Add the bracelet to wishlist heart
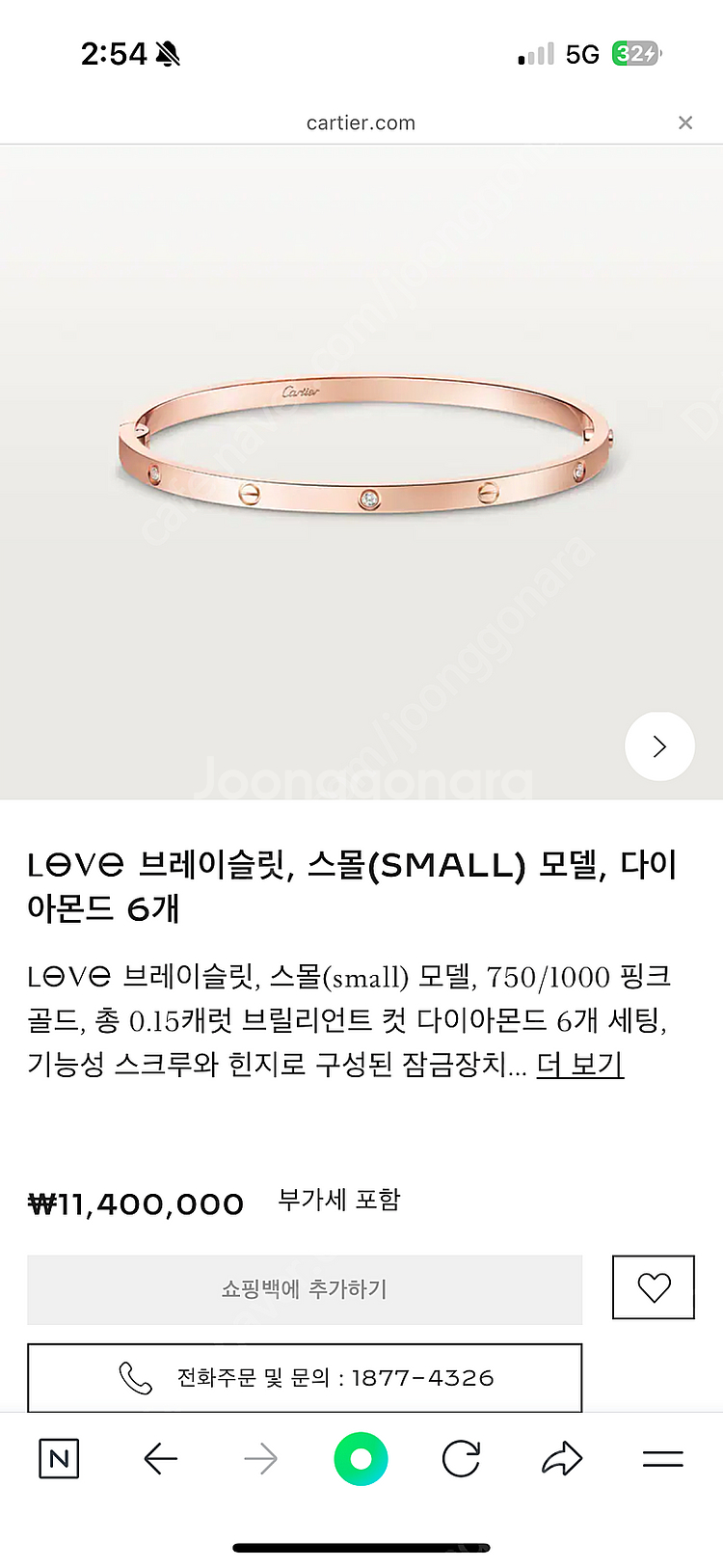Screen dimensions: 723x1568 pos(654,1287)
